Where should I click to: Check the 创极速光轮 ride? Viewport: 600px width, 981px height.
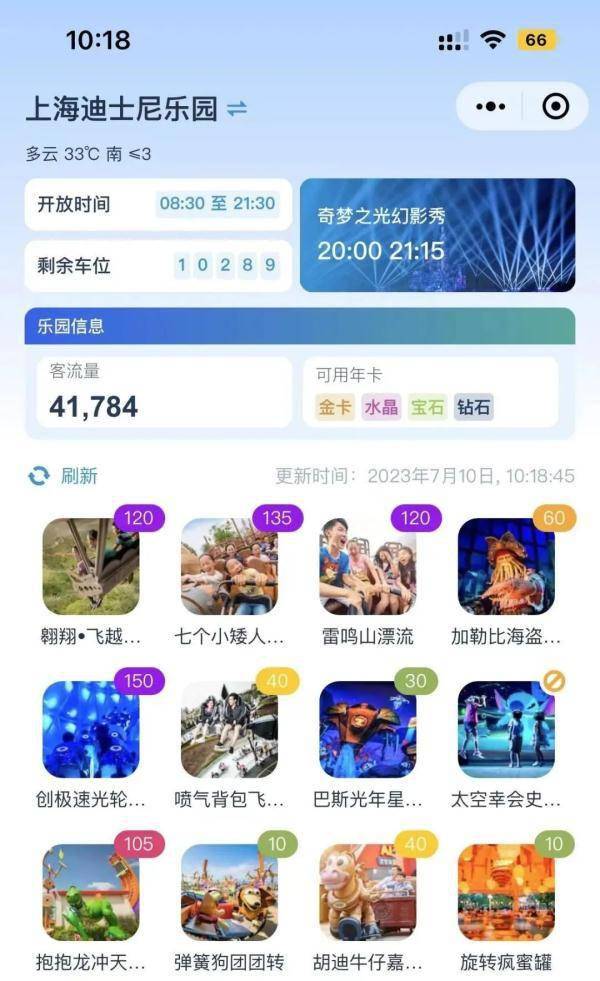pyautogui.click(x=90, y=730)
